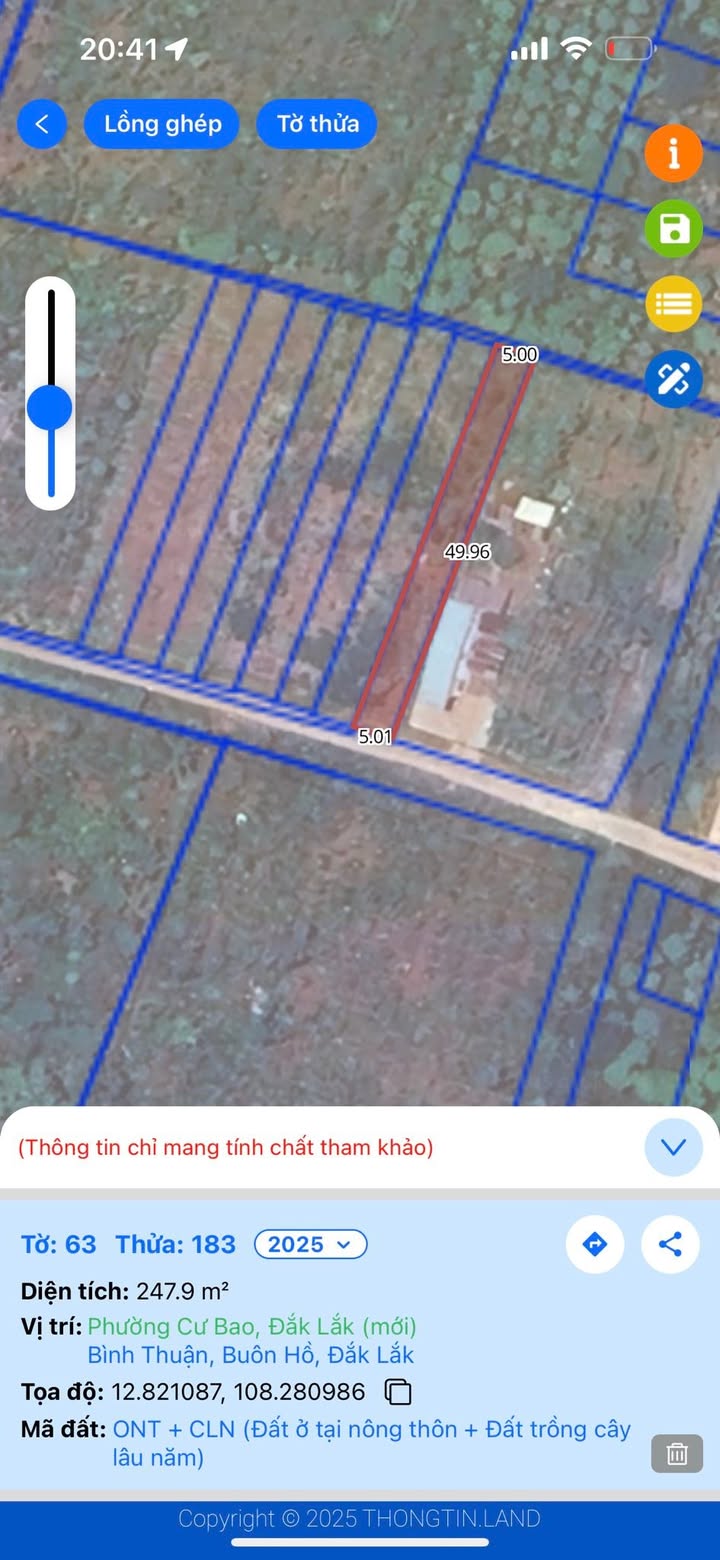Open the Tờ thửa option

click(x=318, y=124)
